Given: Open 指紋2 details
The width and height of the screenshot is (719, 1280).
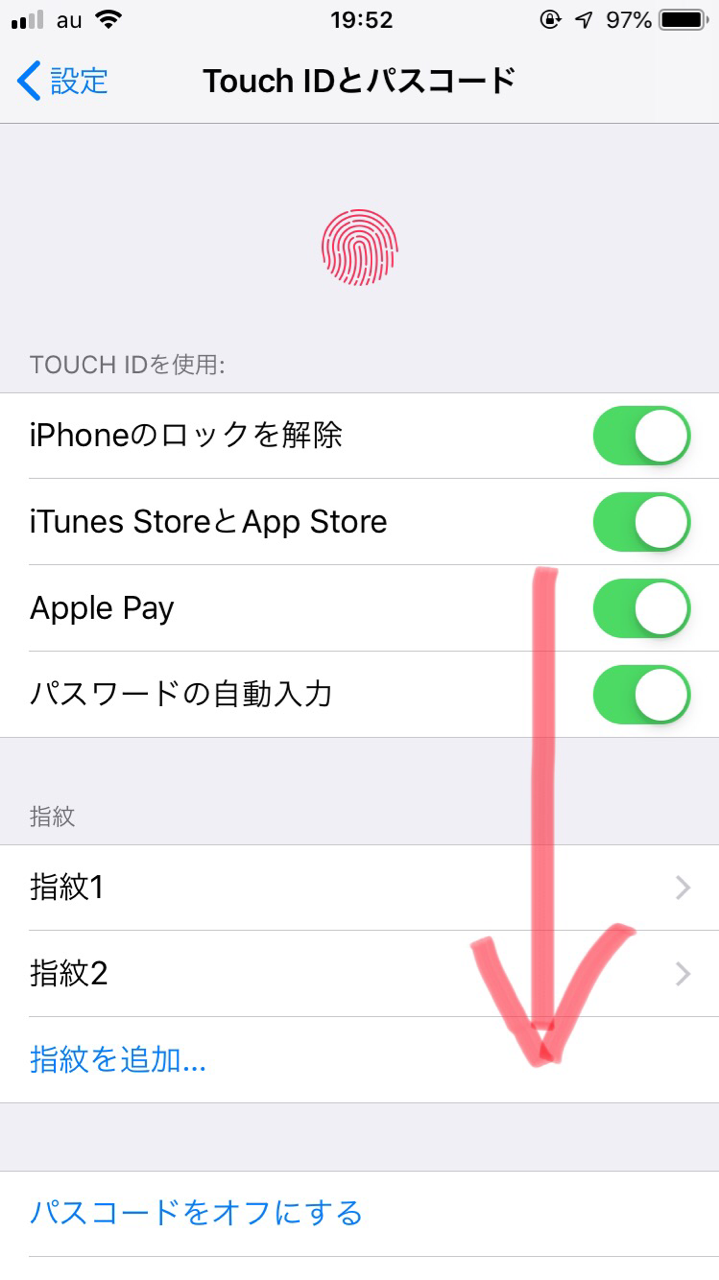Looking at the screenshot, I should 359,974.
